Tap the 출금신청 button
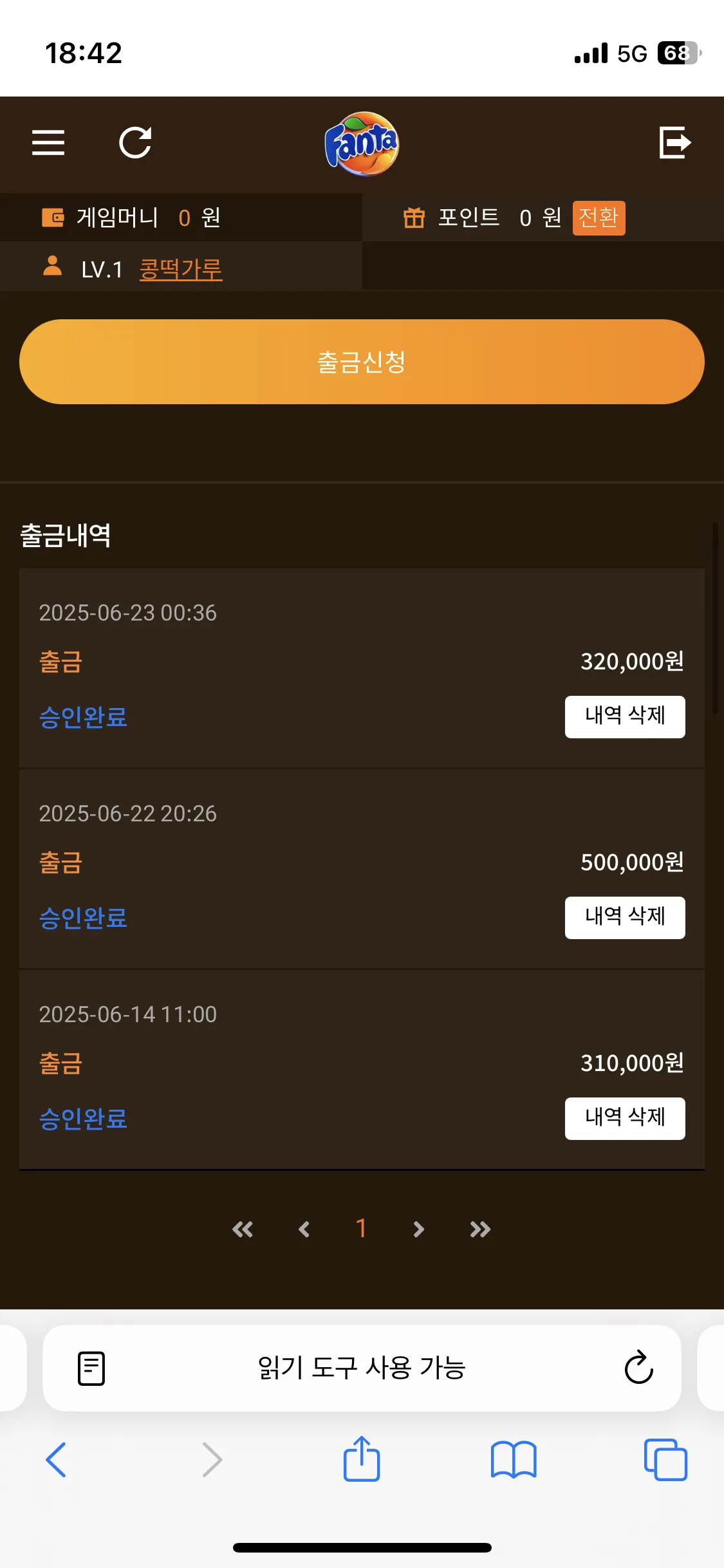This screenshot has height=1568, width=724. (x=362, y=362)
